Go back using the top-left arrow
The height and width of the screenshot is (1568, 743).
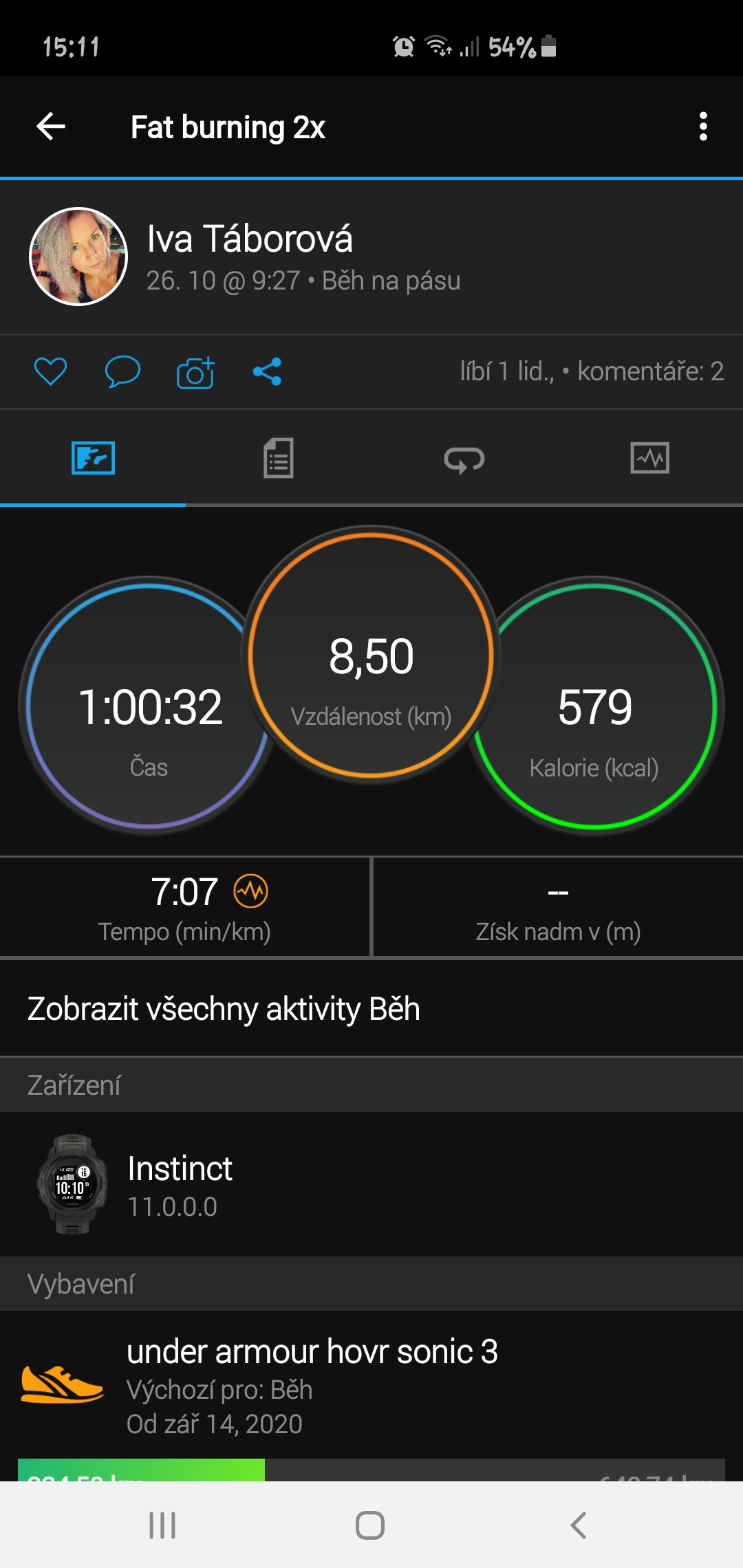click(51, 127)
